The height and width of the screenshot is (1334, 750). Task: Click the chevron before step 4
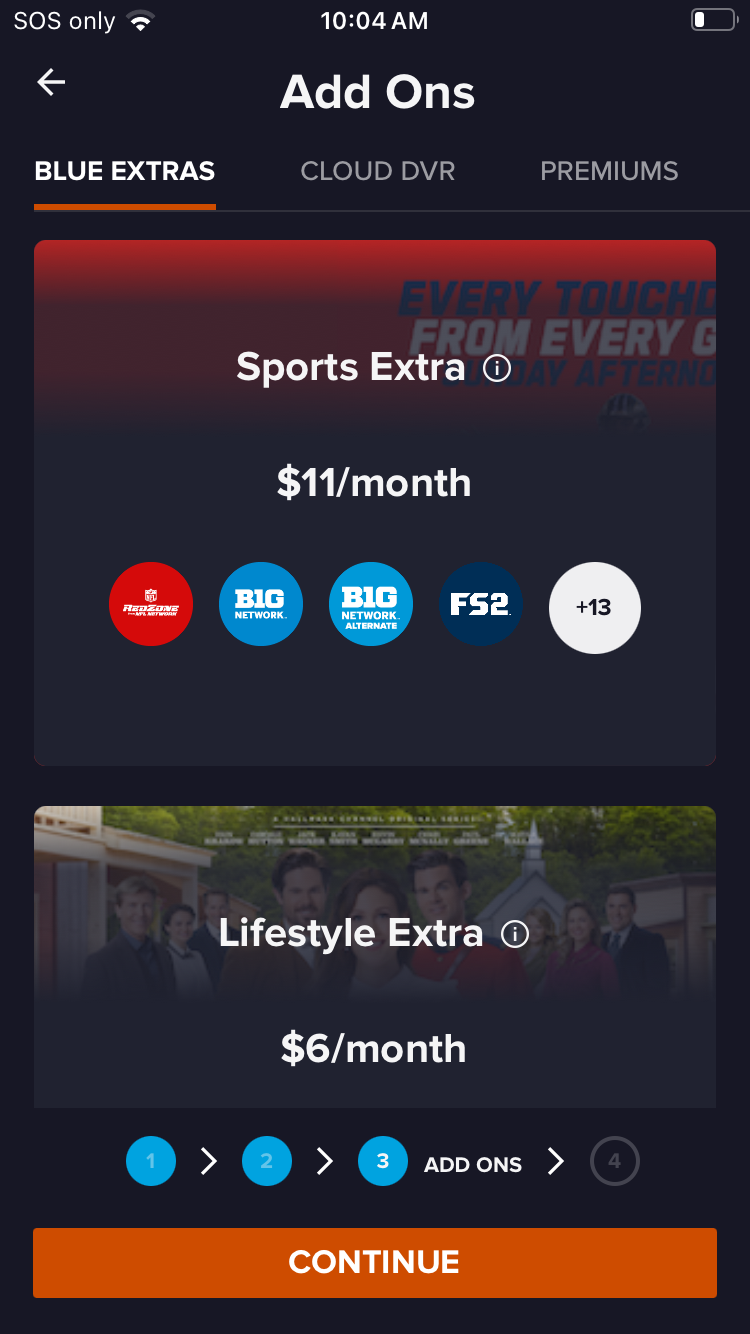tap(555, 1160)
